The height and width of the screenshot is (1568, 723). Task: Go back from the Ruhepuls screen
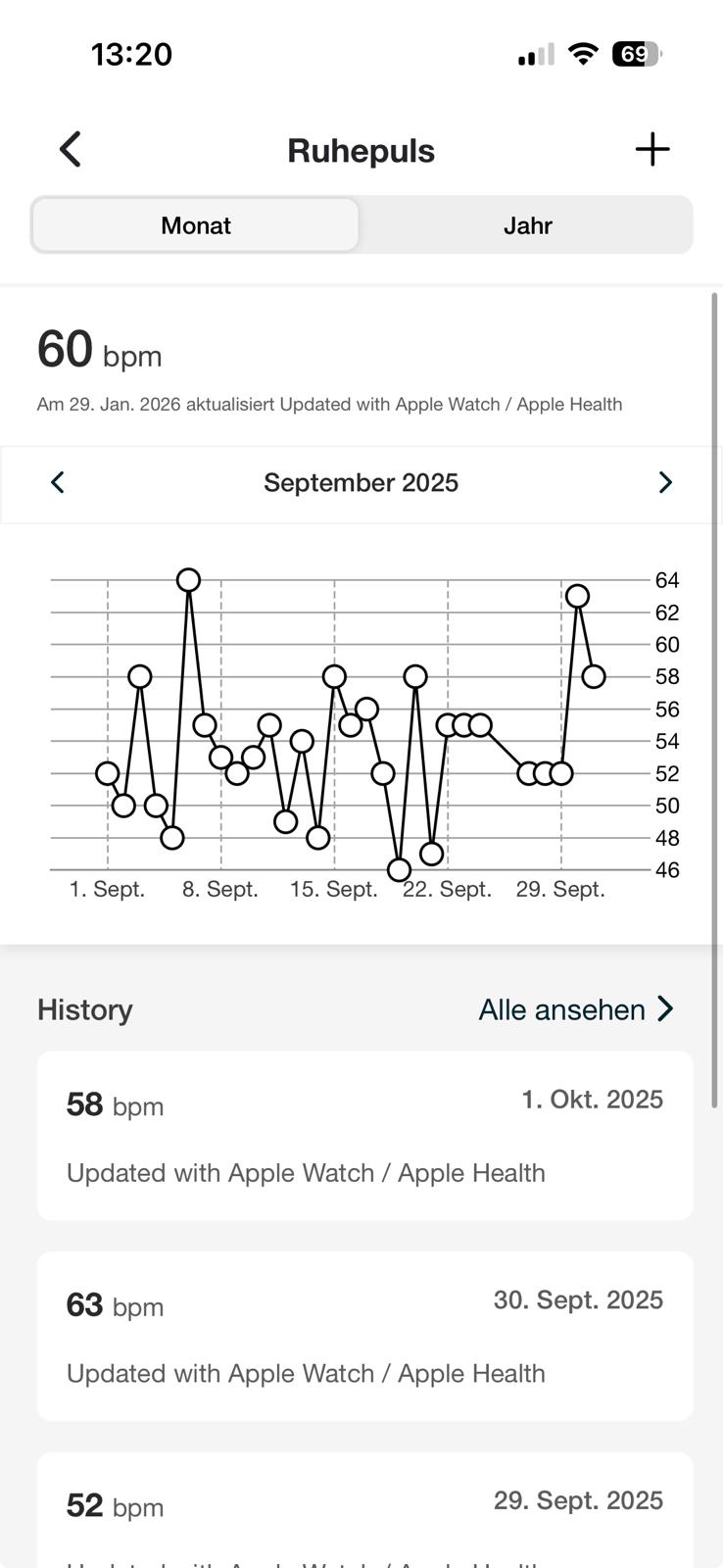pyautogui.click(x=70, y=150)
